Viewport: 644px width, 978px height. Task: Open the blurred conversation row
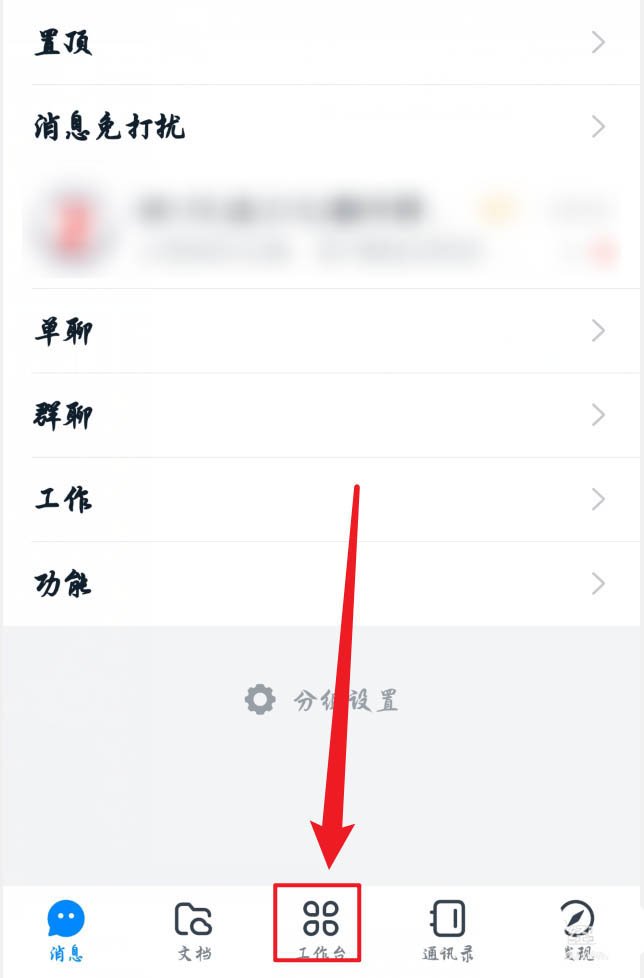(320, 230)
